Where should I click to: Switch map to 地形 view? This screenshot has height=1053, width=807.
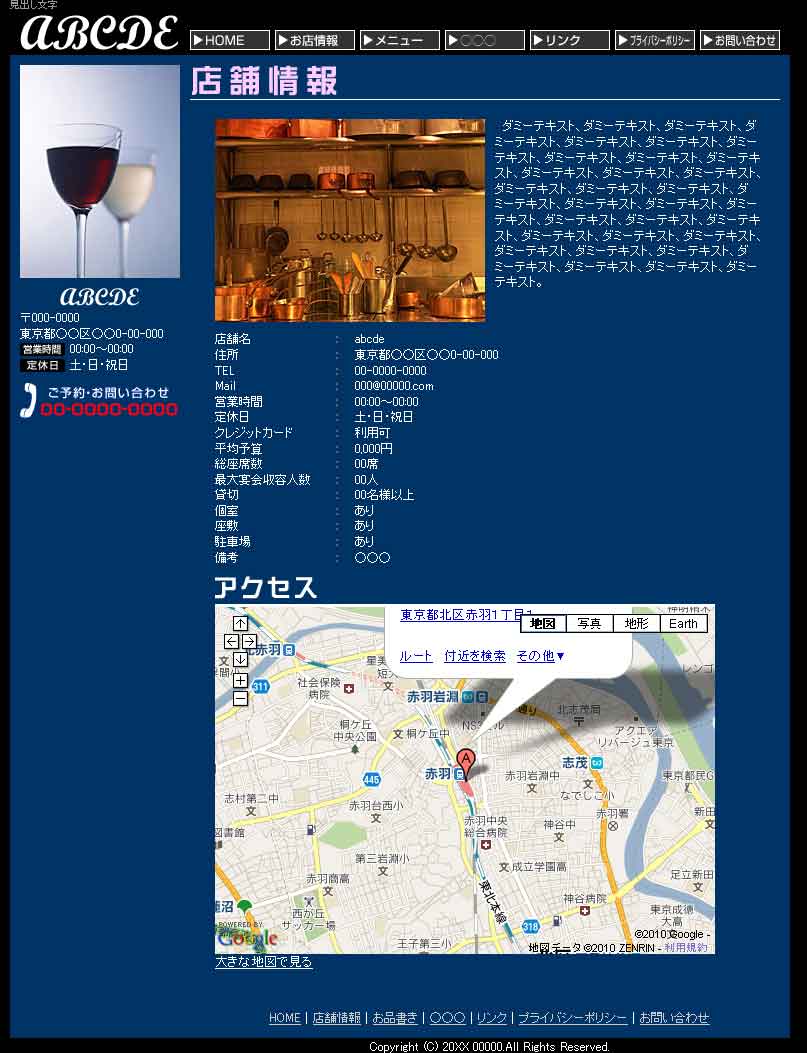point(636,624)
